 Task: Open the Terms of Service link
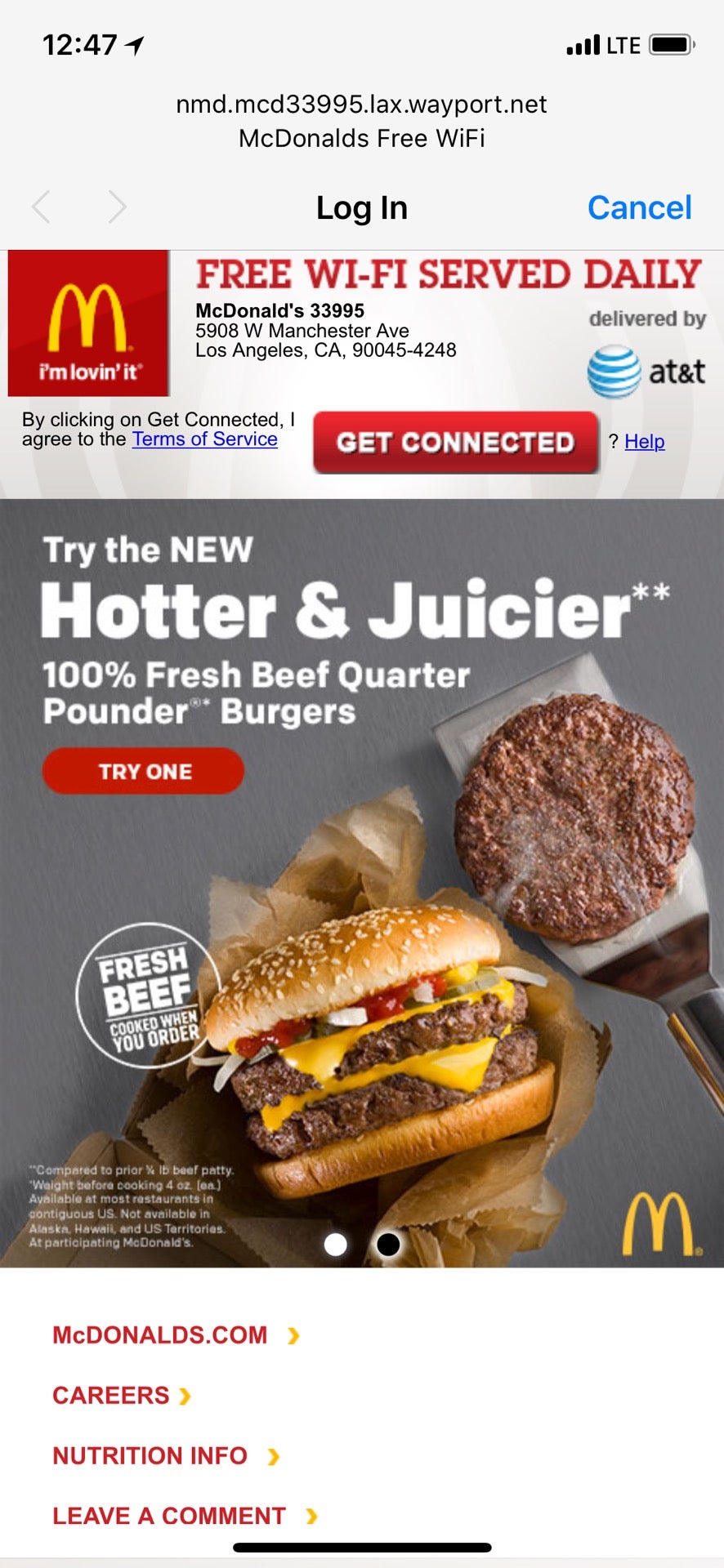tap(205, 439)
